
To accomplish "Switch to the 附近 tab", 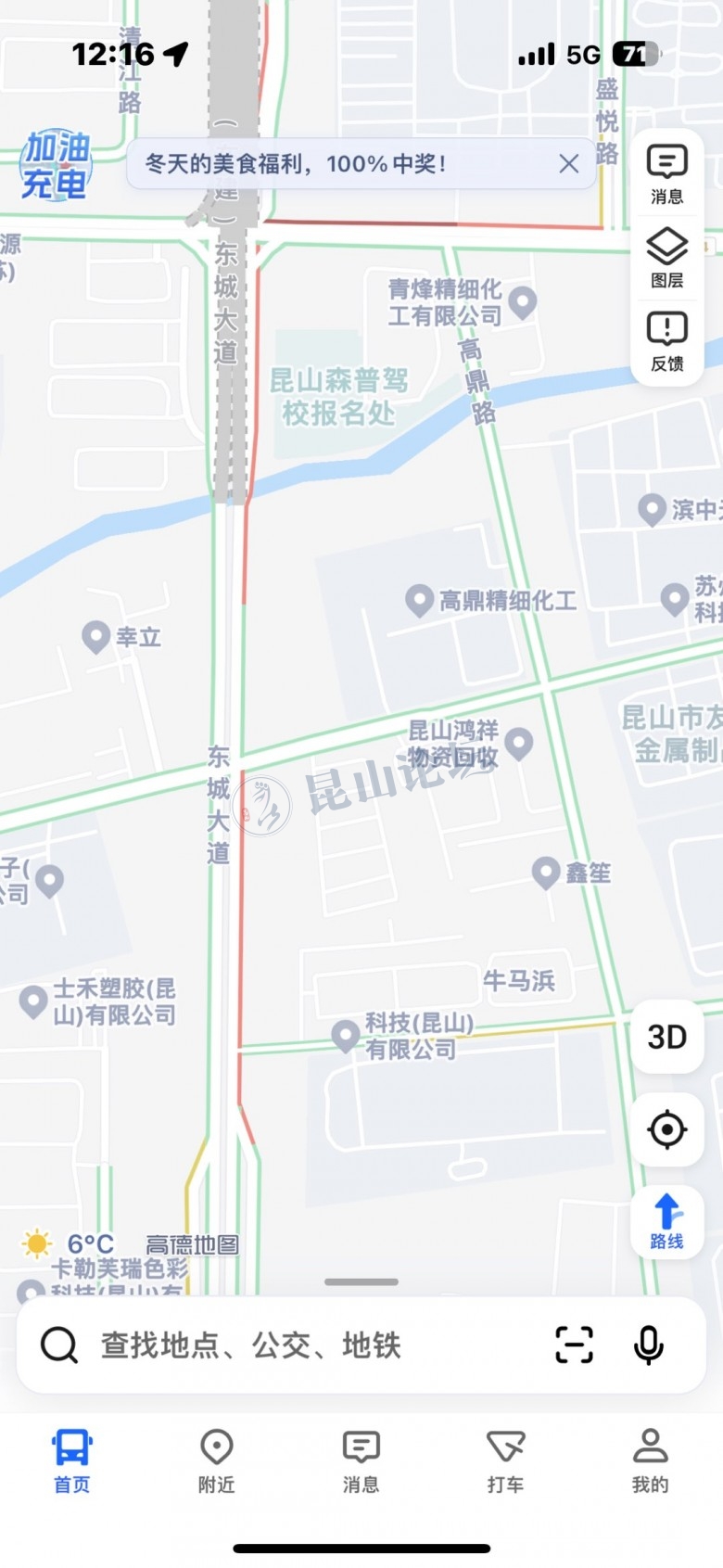I will coord(216,1460).
